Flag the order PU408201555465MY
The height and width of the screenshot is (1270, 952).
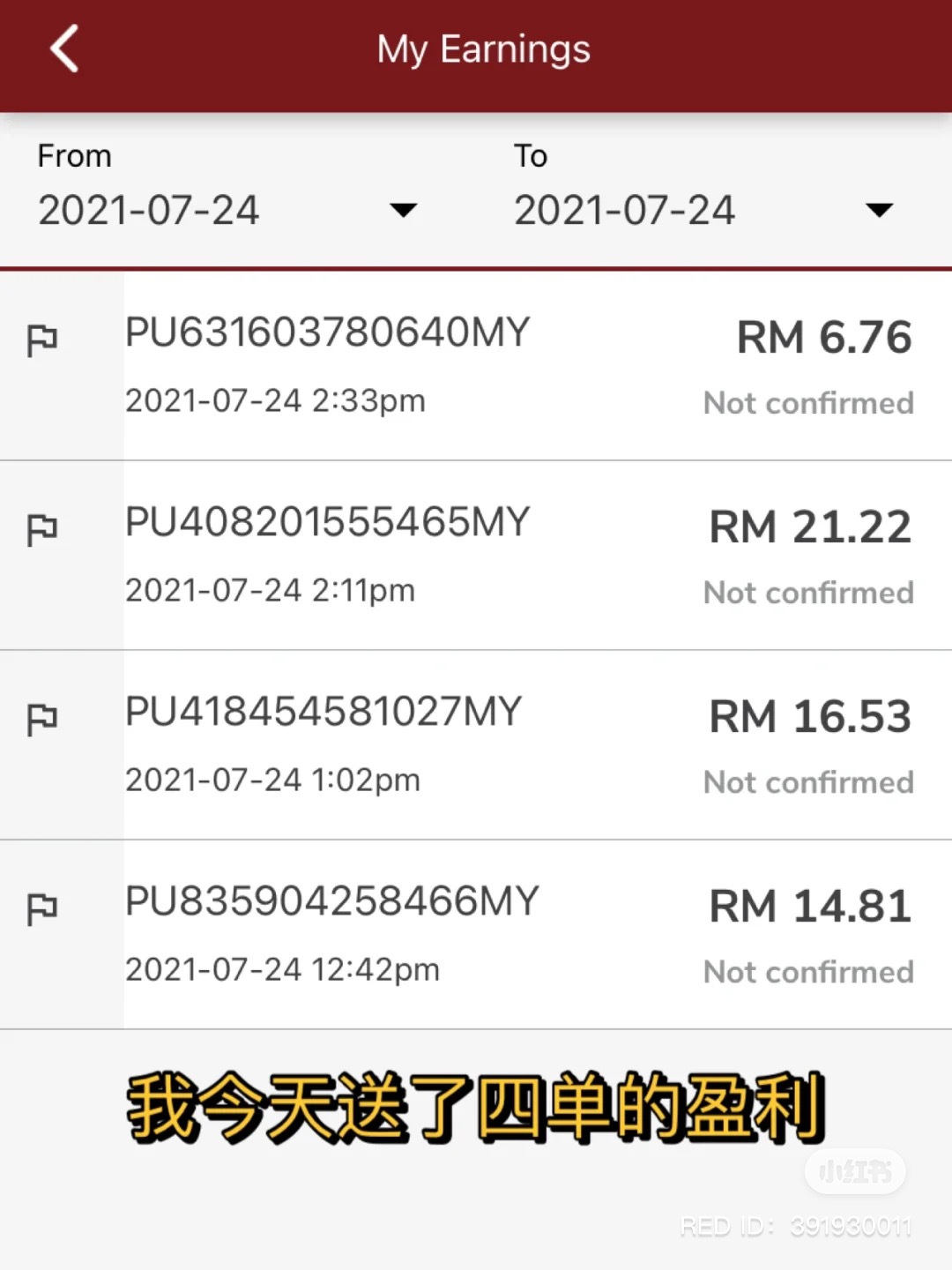tap(41, 530)
